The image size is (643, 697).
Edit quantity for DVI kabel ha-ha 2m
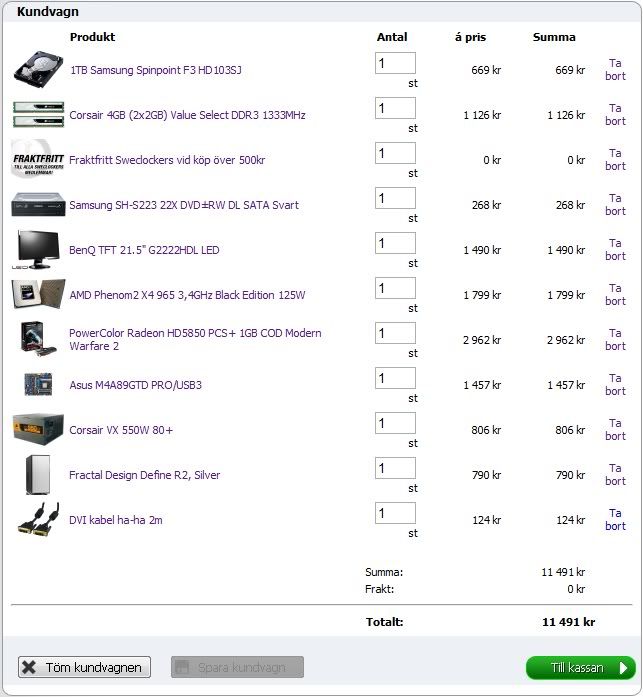click(395, 514)
